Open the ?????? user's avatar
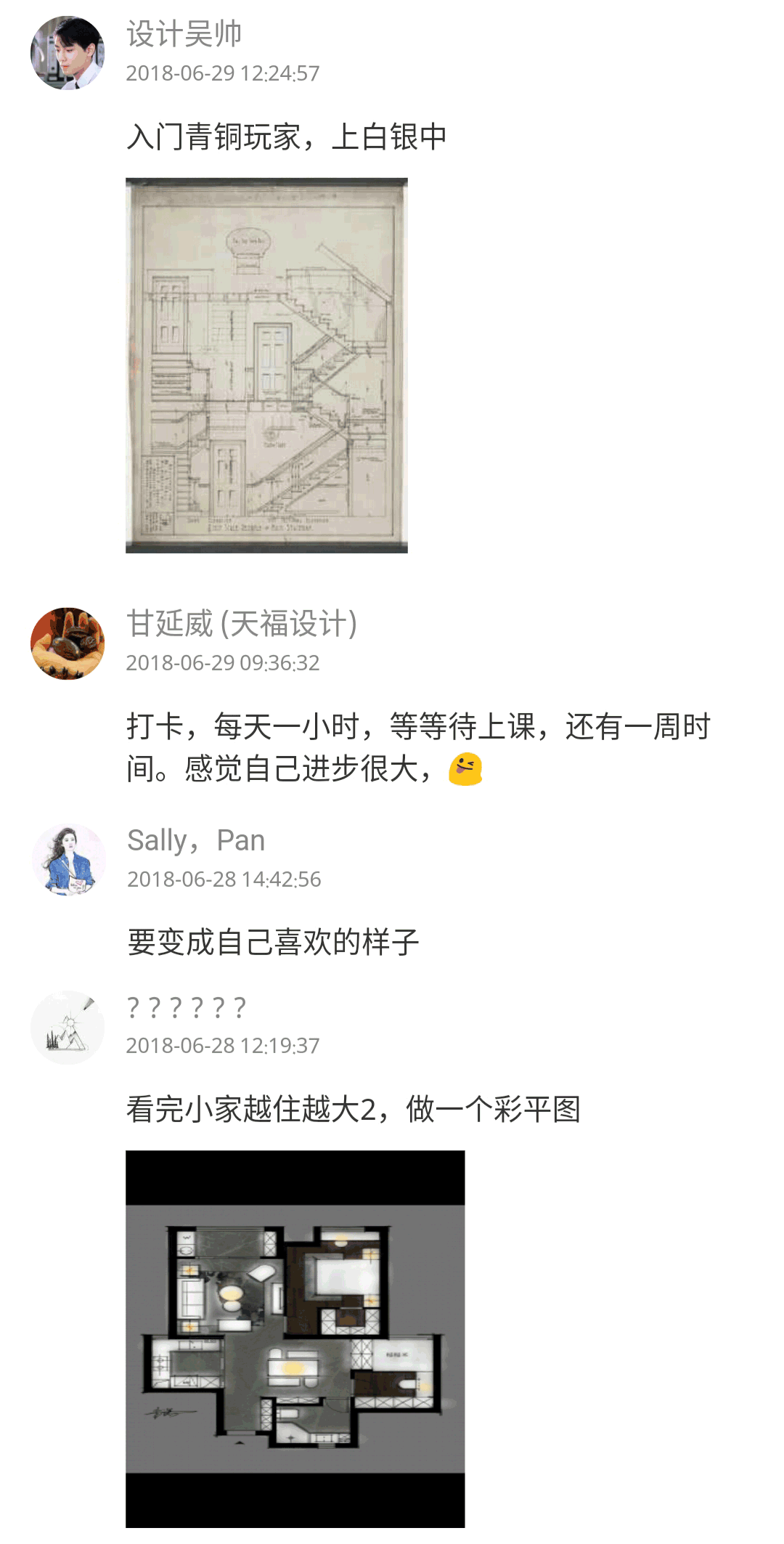 tap(68, 1028)
